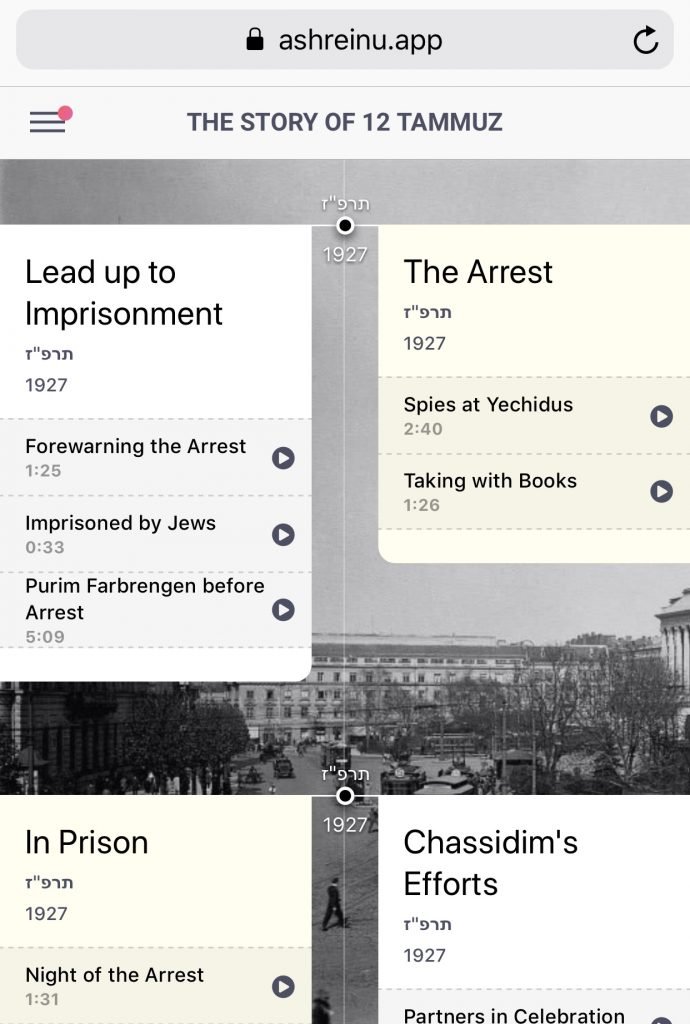Open Partners in Celebration clip
Image resolution: width=690 pixels, height=1024 pixels.
click(514, 1014)
